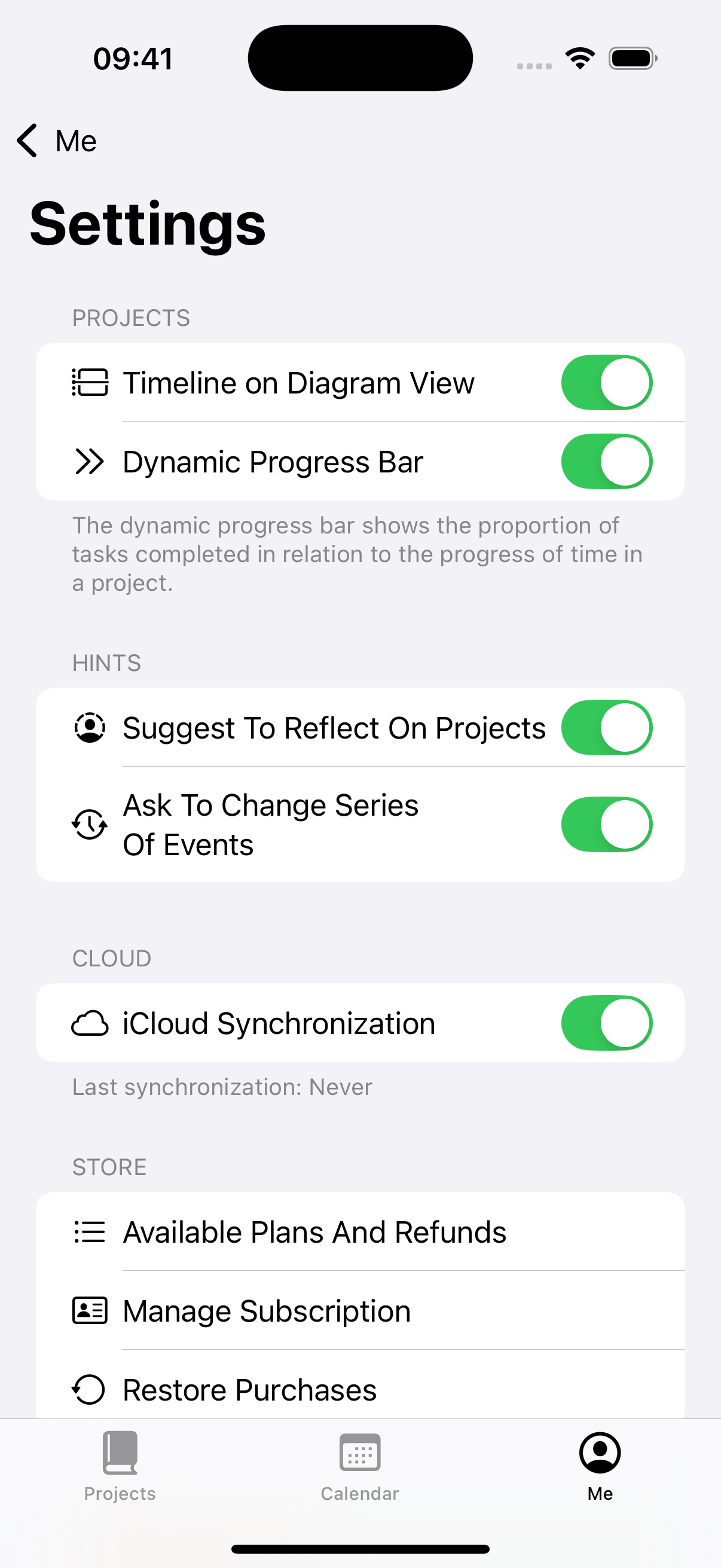Open Available Plans And Refunds

coord(360,1231)
